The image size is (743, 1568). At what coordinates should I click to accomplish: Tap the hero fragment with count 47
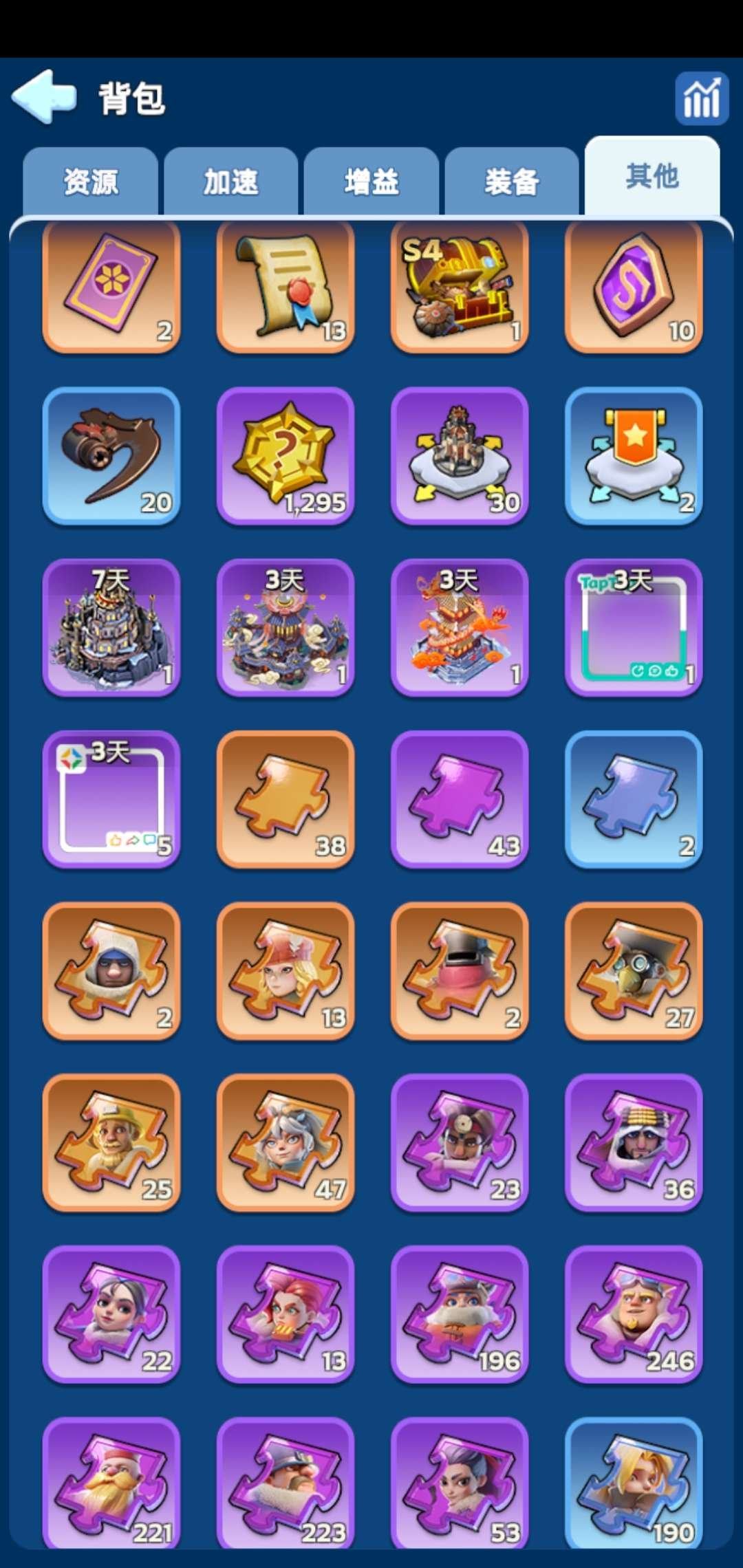(286, 1142)
